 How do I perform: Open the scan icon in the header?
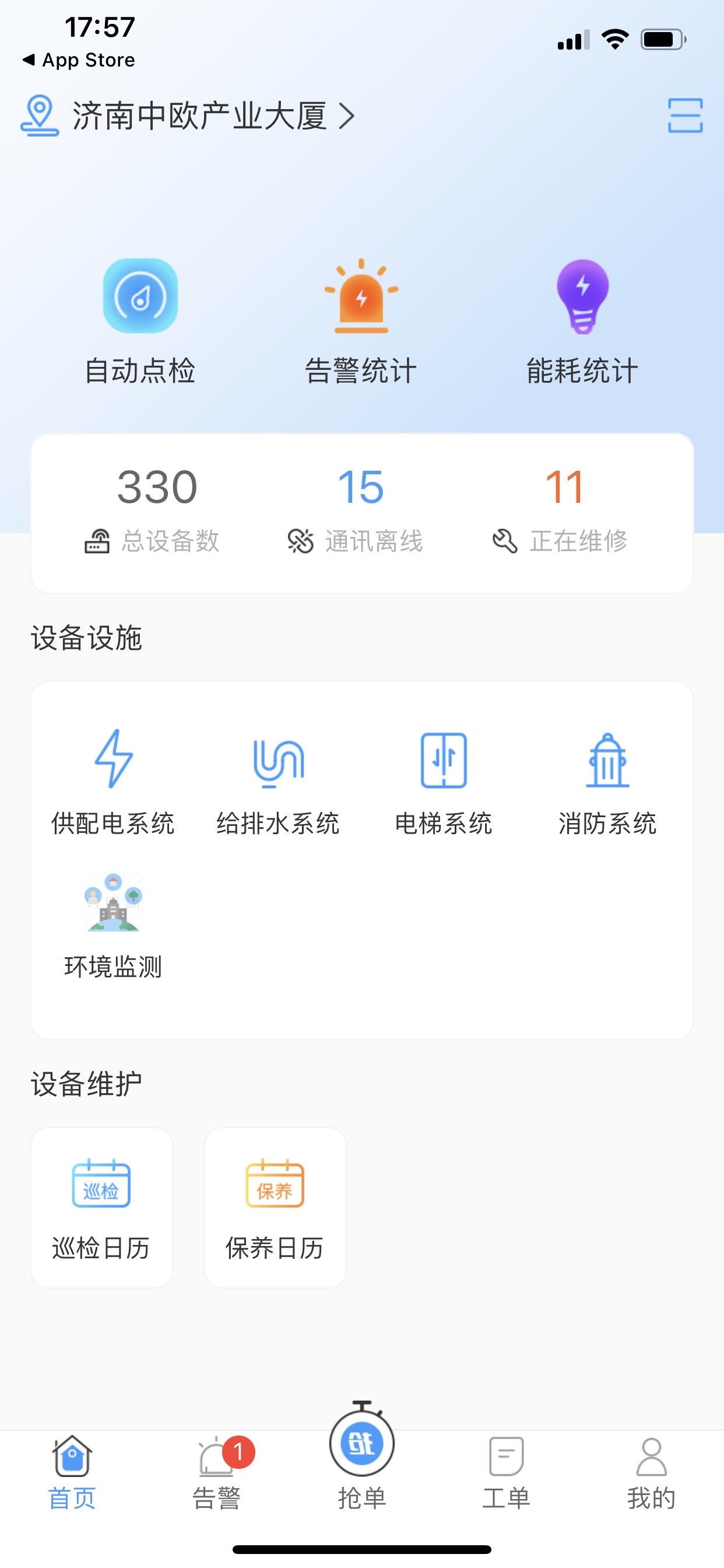tap(684, 116)
